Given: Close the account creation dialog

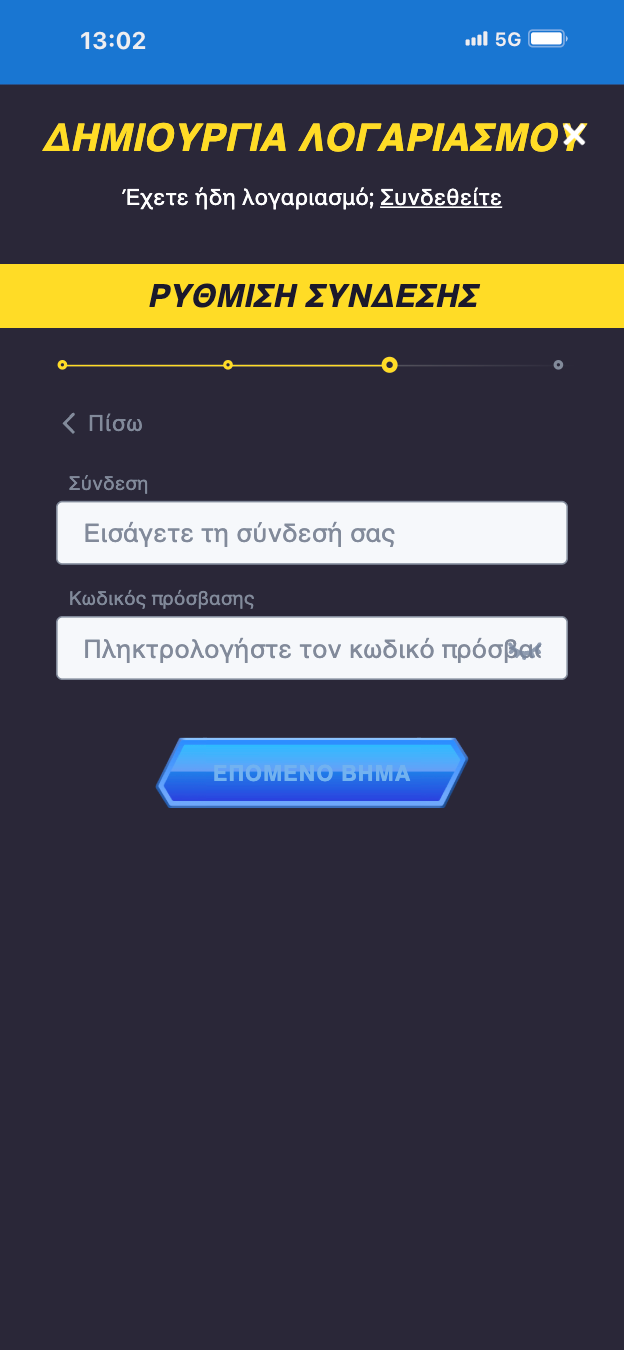Looking at the screenshot, I should [574, 135].
